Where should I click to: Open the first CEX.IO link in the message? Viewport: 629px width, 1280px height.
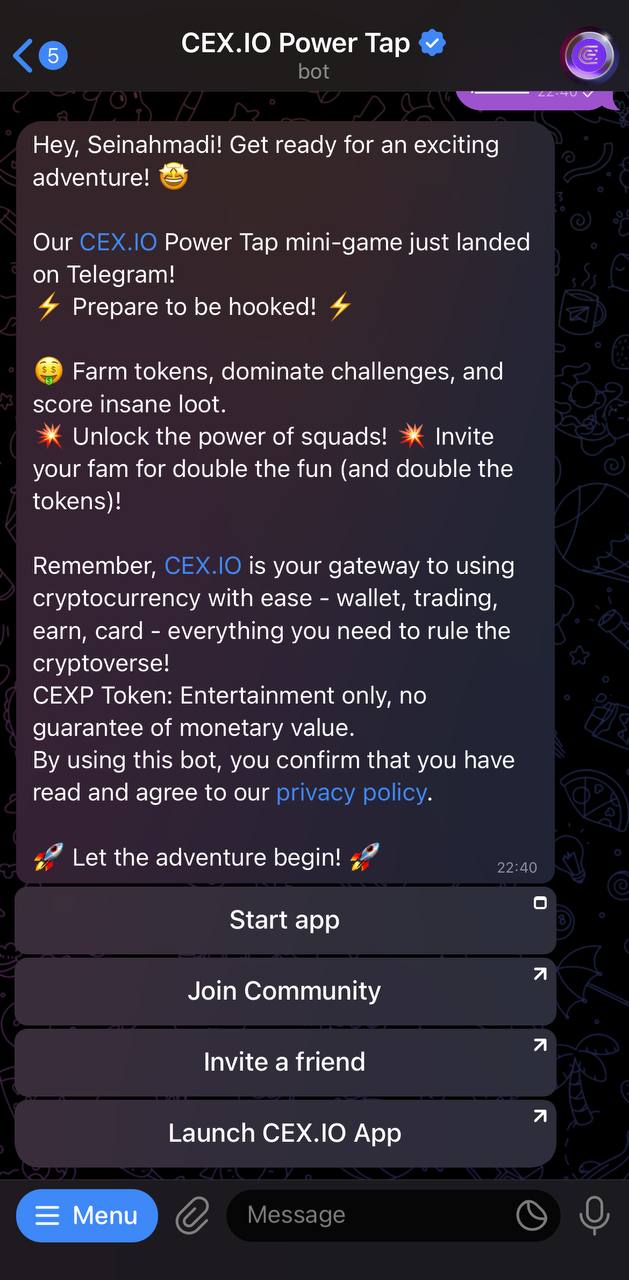point(118,242)
